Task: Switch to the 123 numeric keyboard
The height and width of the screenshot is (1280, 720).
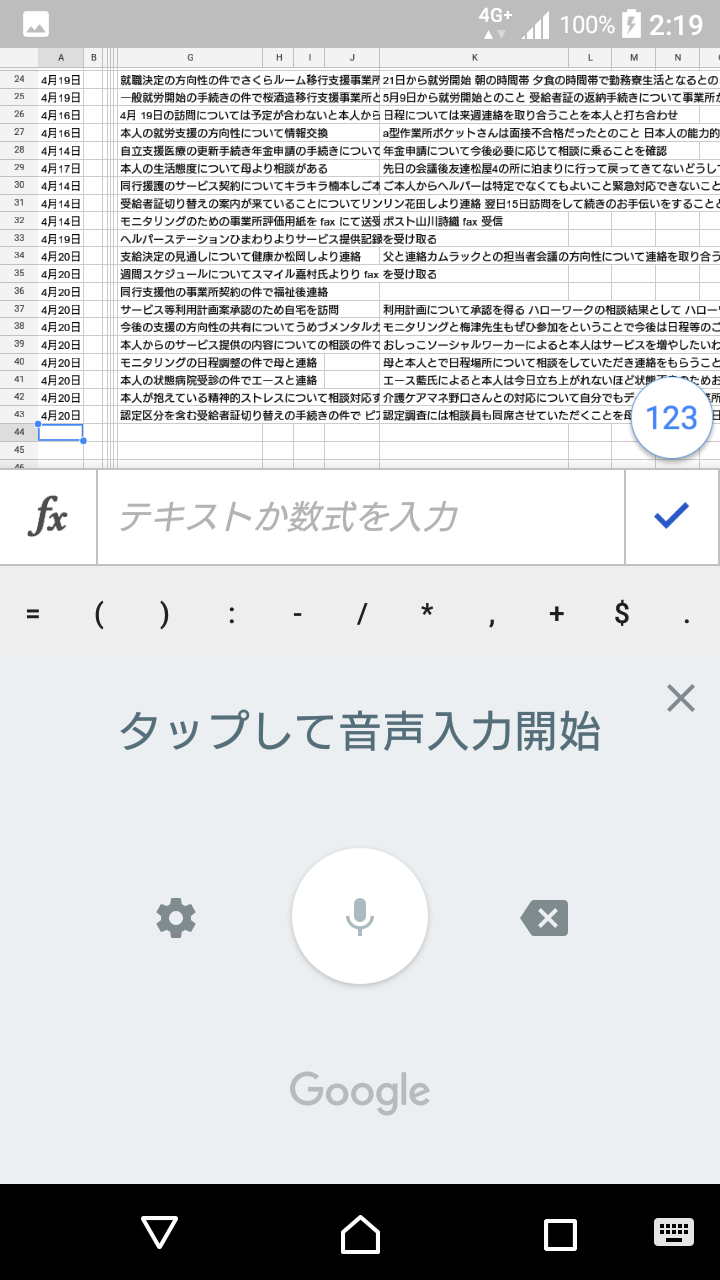Action: click(x=672, y=418)
